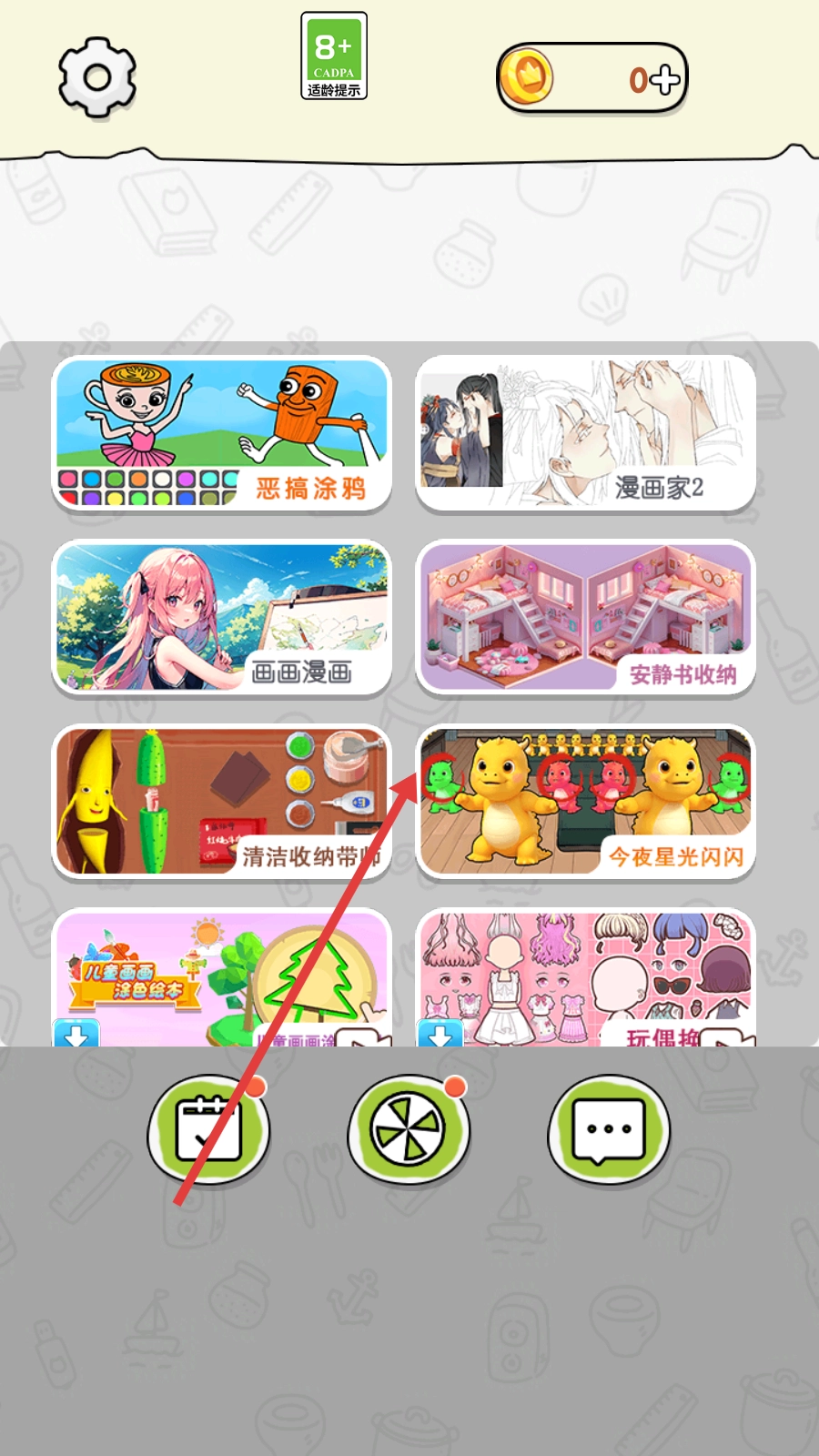Open the 恶搞涂鸦 game
This screenshot has width=819, height=1456.
(222, 434)
